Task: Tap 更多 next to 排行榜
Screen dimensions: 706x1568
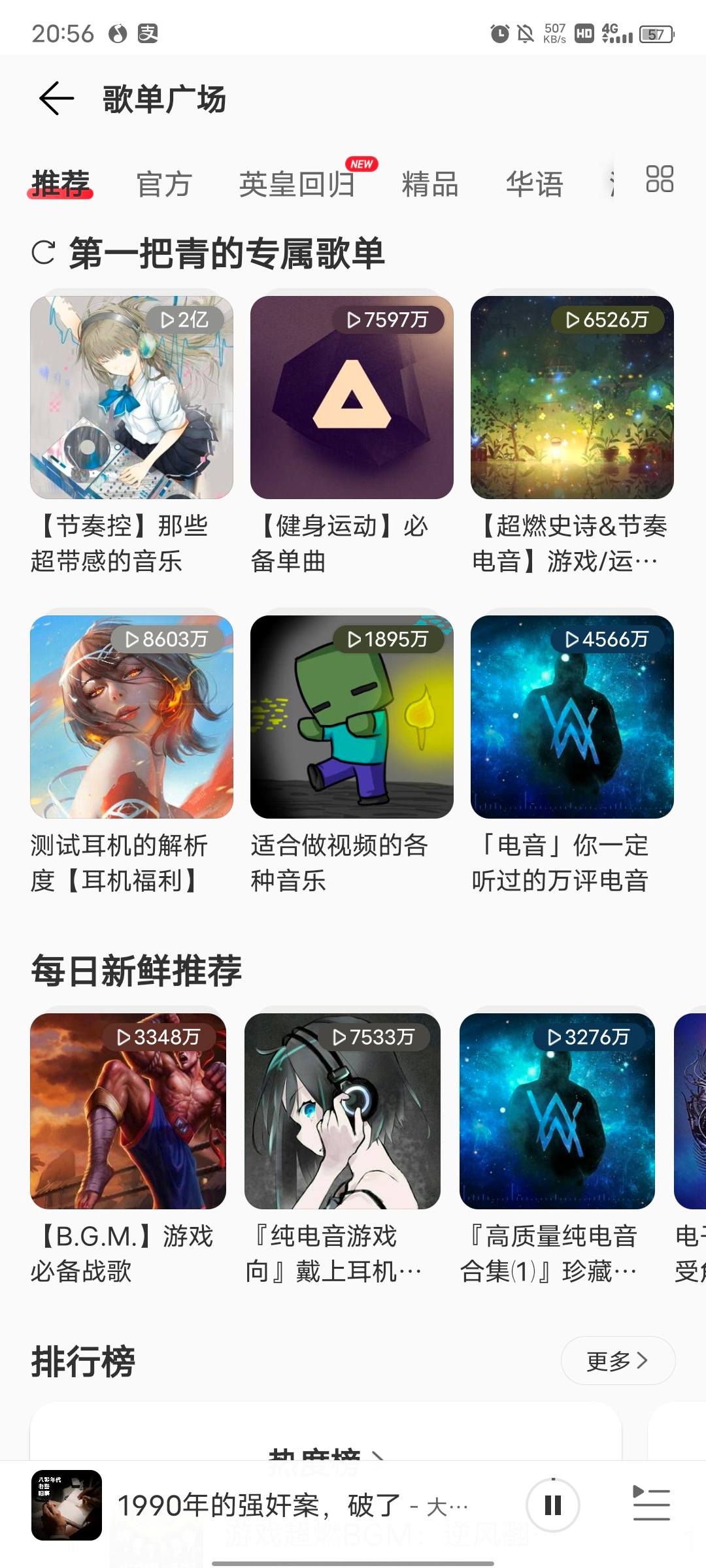Action: pos(618,1360)
